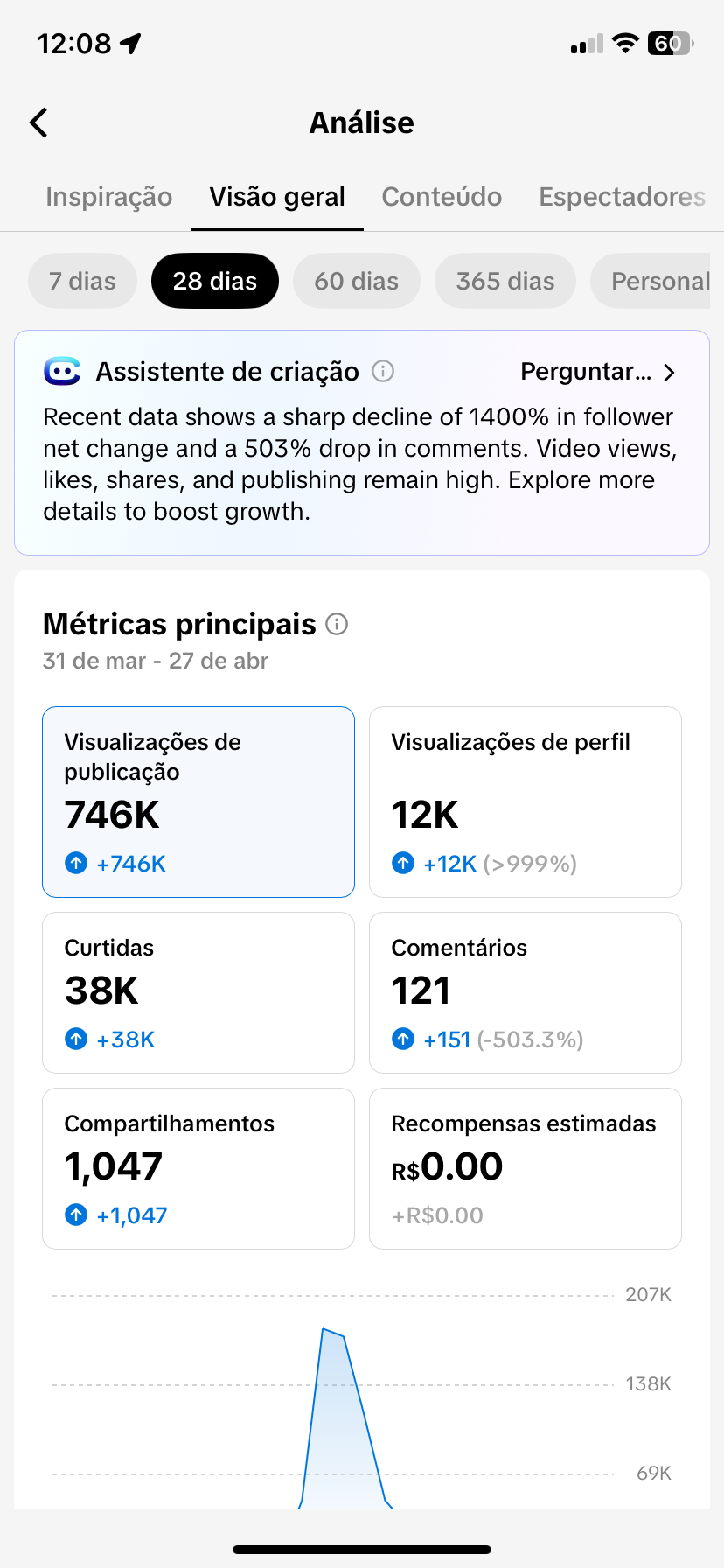
Task: Open the Conteúdo tab
Action: tap(442, 197)
